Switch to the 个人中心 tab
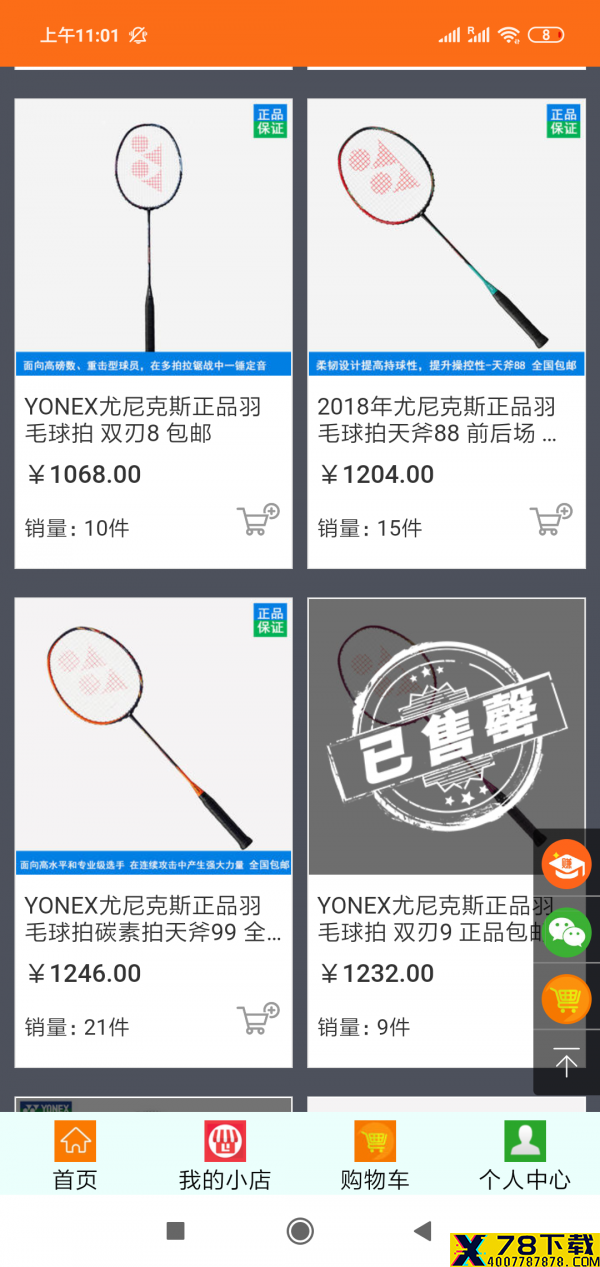The image size is (600, 1267). point(525,1155)
